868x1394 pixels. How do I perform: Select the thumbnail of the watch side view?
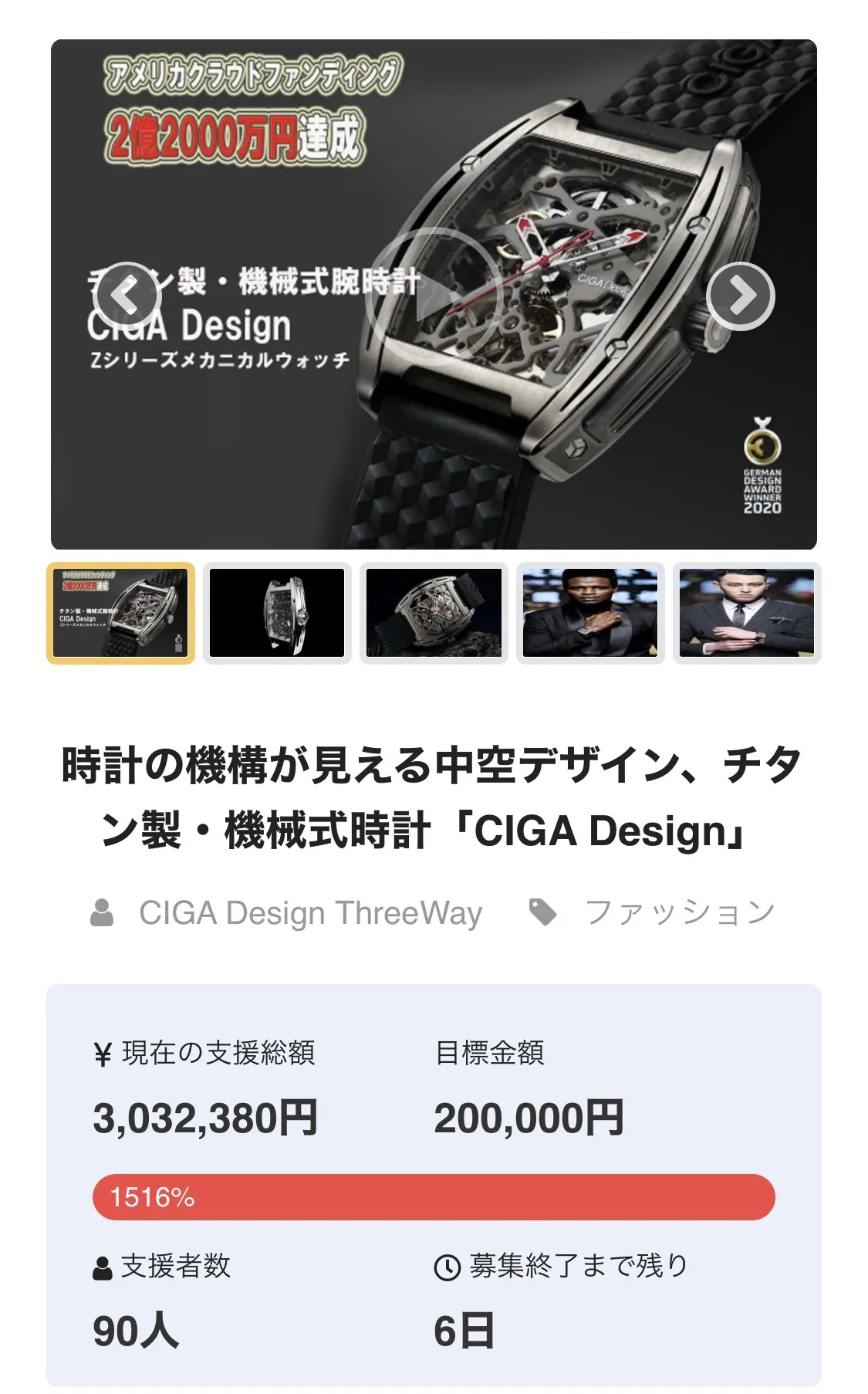277,613
